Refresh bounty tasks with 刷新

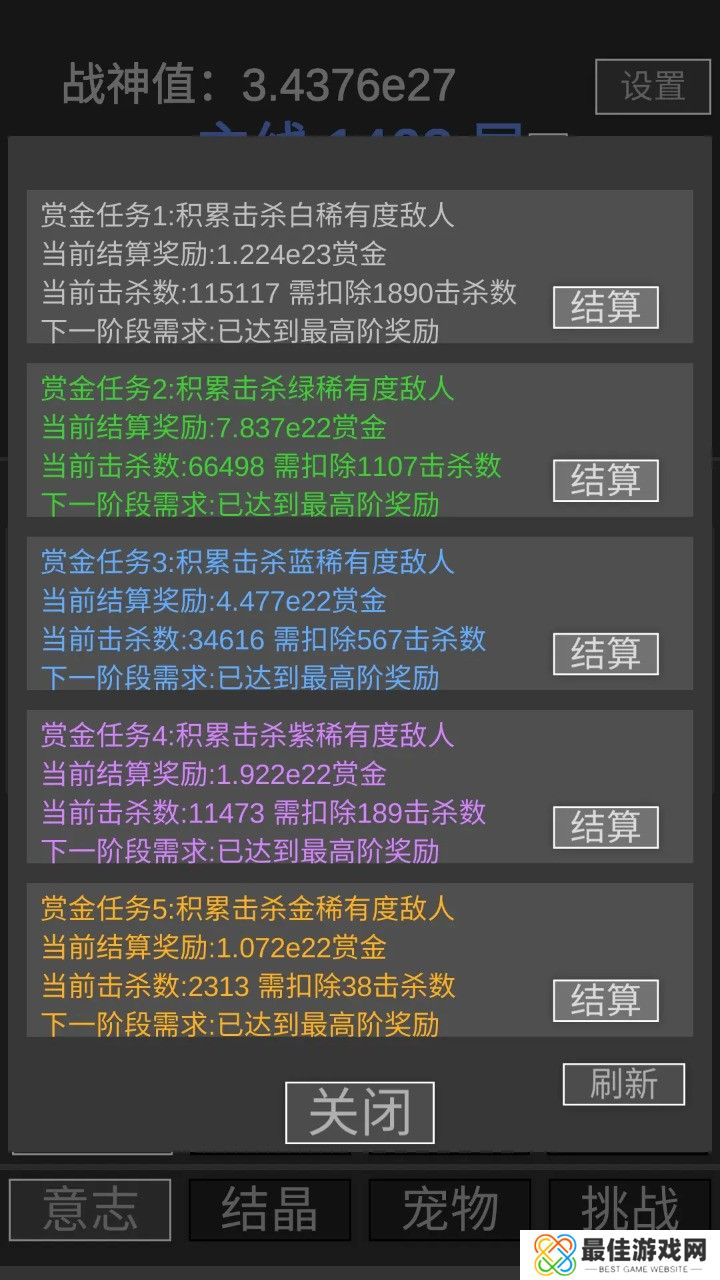(x=623, y=1084)
